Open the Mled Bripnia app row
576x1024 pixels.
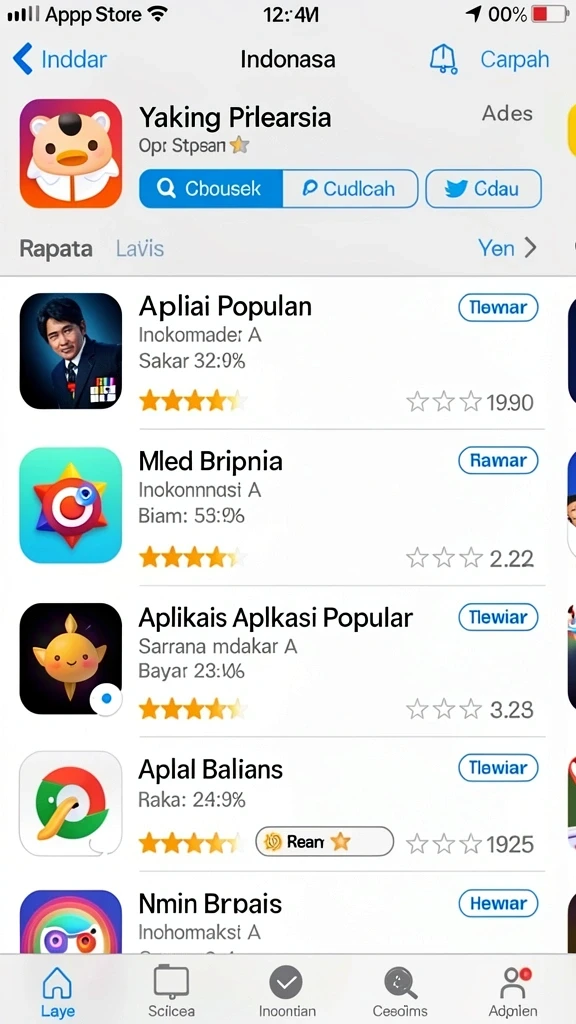click(281, 506)
